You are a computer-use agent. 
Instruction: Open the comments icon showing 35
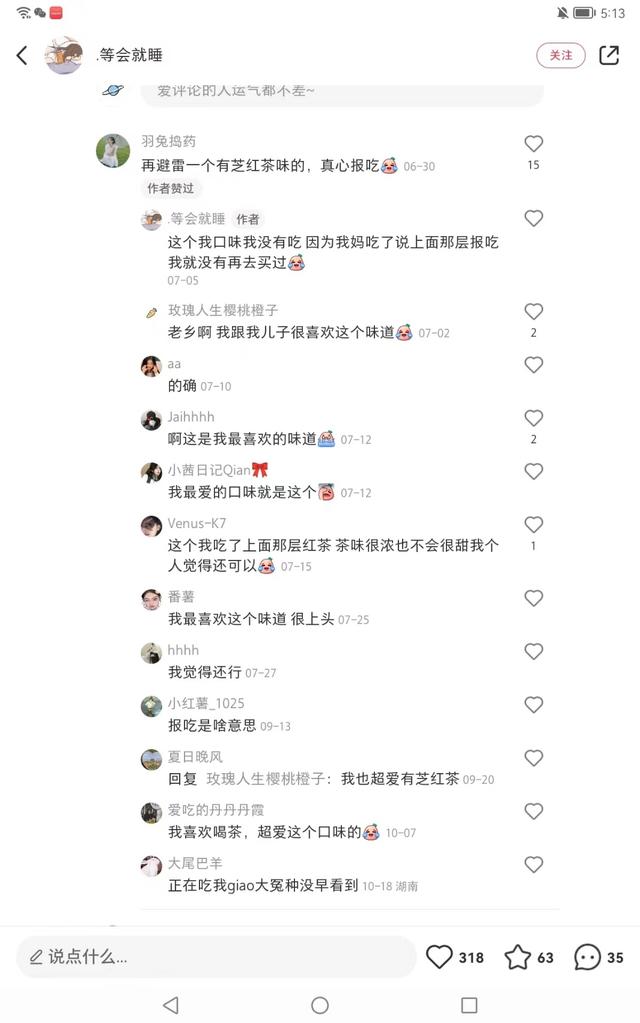coord(587,957)
